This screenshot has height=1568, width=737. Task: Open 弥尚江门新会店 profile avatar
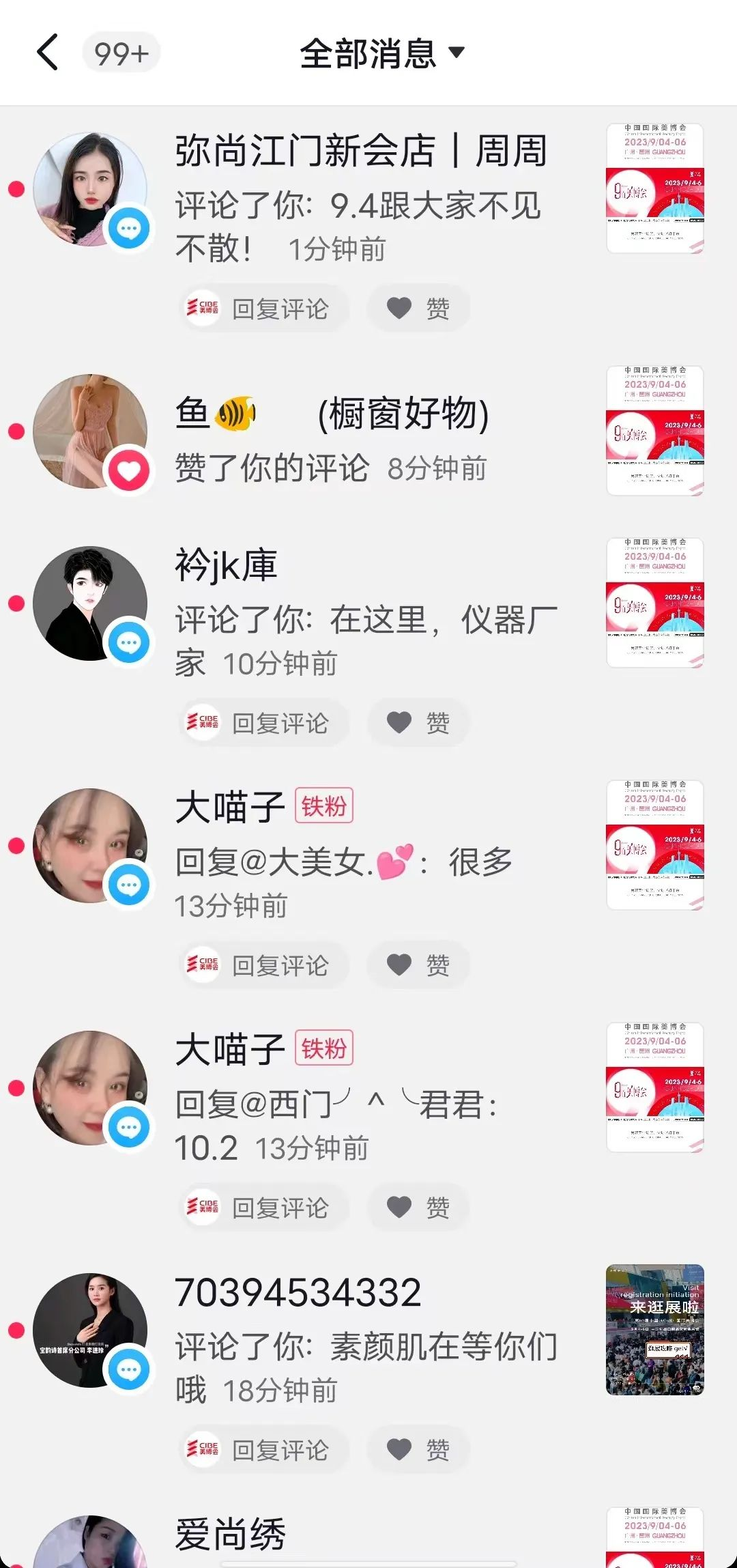pyautogui.click(x=90, y=190)
